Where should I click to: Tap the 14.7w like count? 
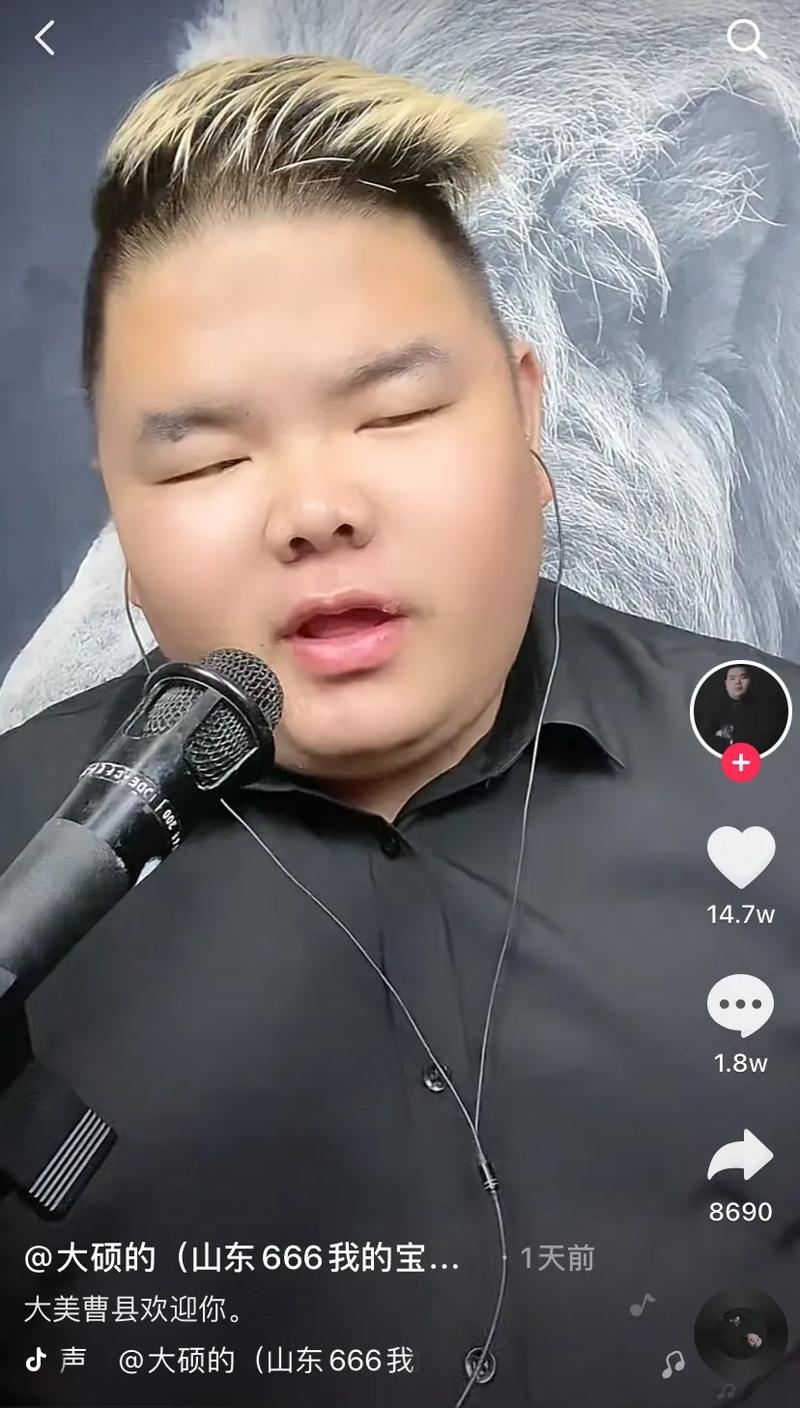tap(740, 912)
